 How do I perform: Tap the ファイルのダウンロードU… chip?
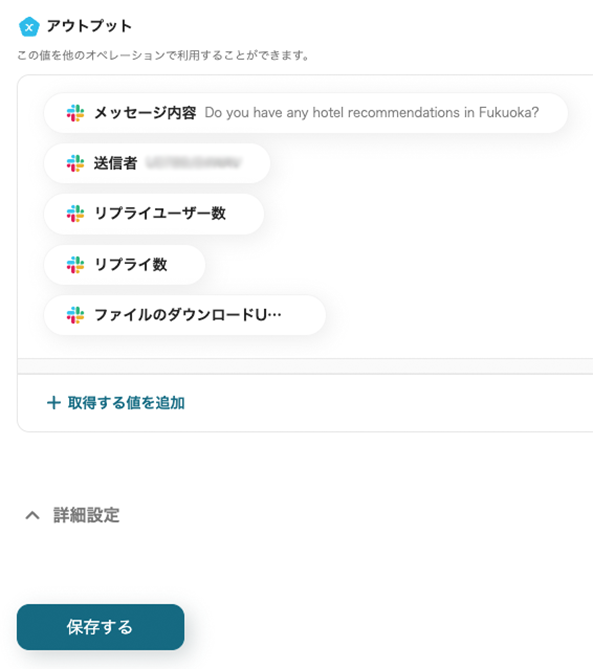(x=185, y=315)
